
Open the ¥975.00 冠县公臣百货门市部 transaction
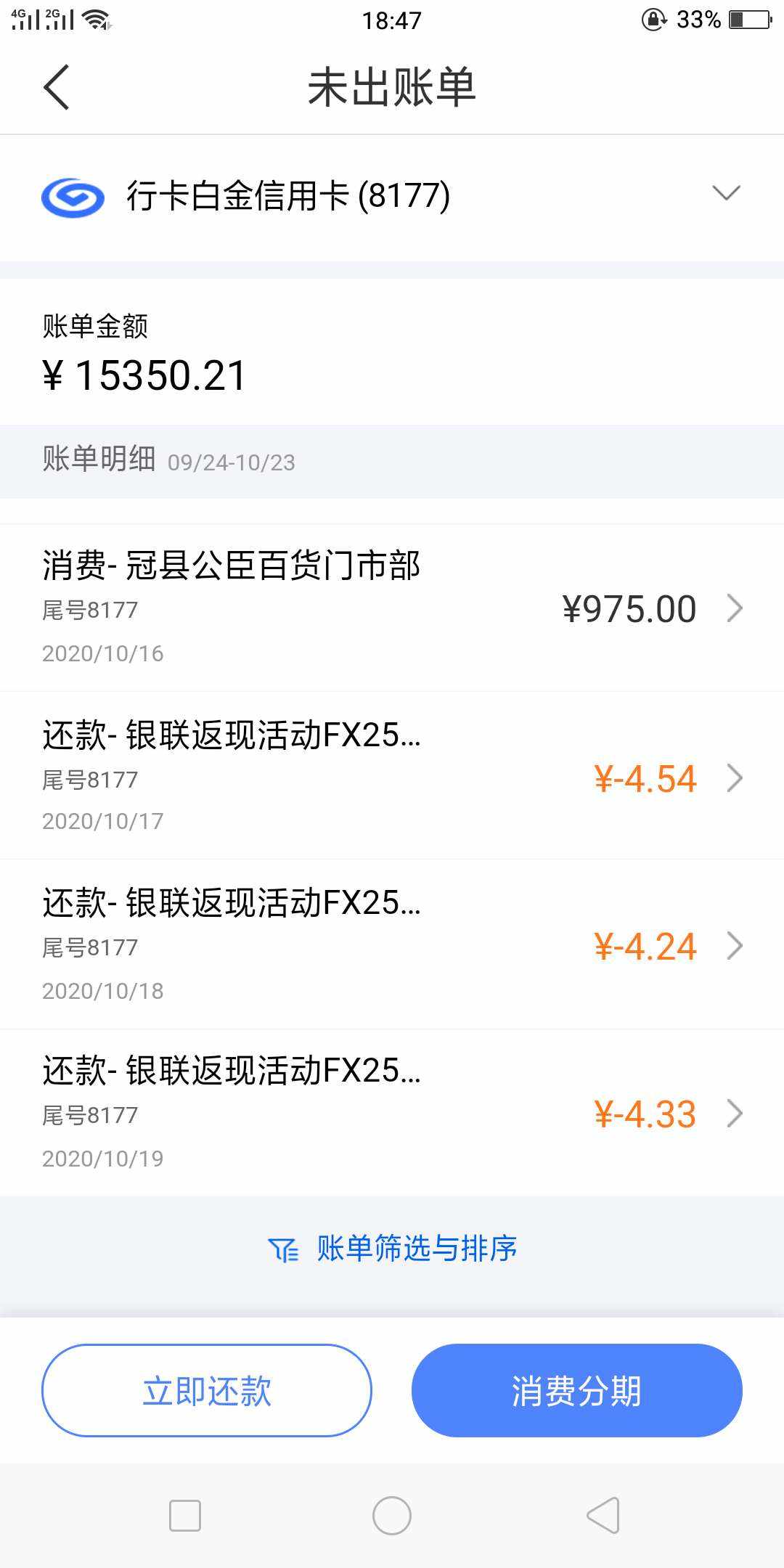(392, 608)
